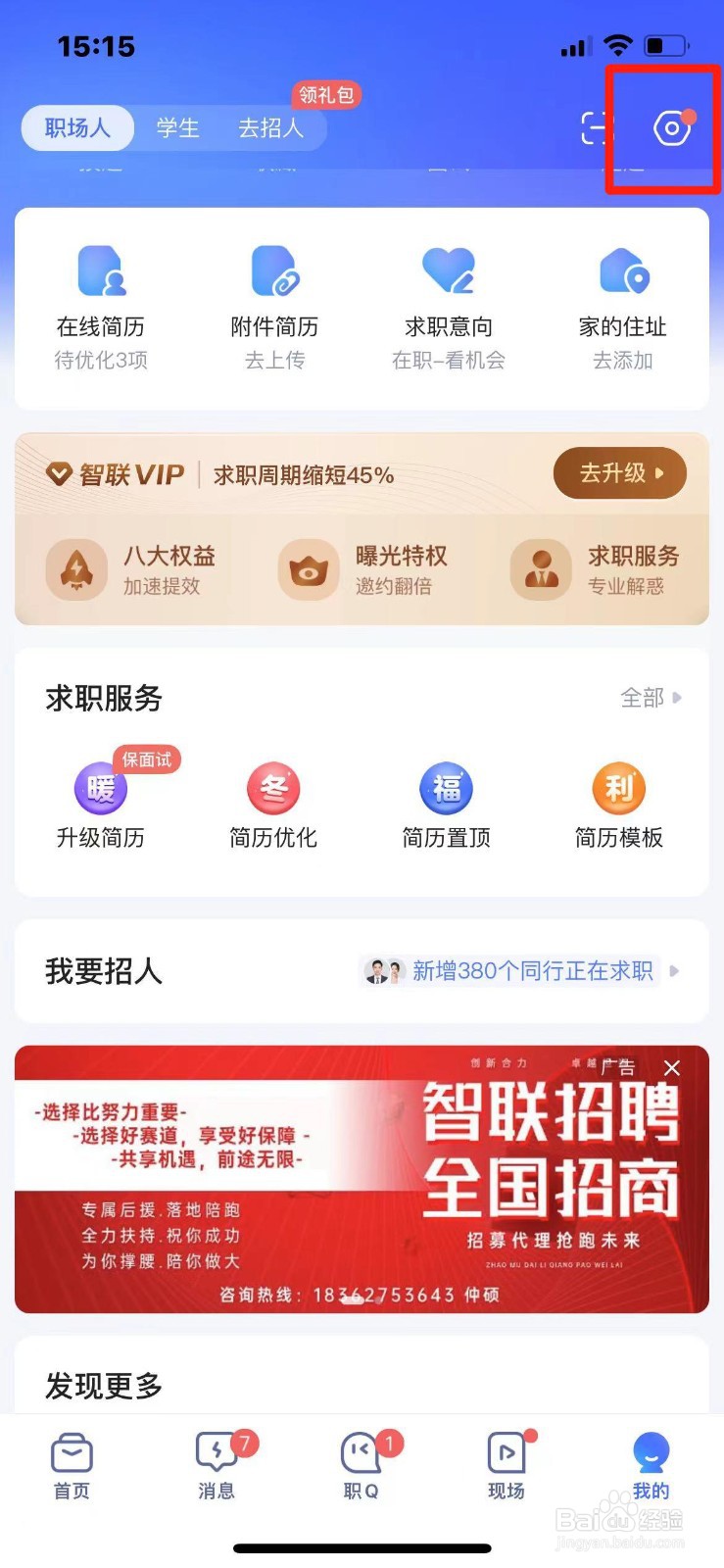Open the 简历模板 resume template icon
724x1568 pixels.
pyautogui.click(x=618, y=789)
